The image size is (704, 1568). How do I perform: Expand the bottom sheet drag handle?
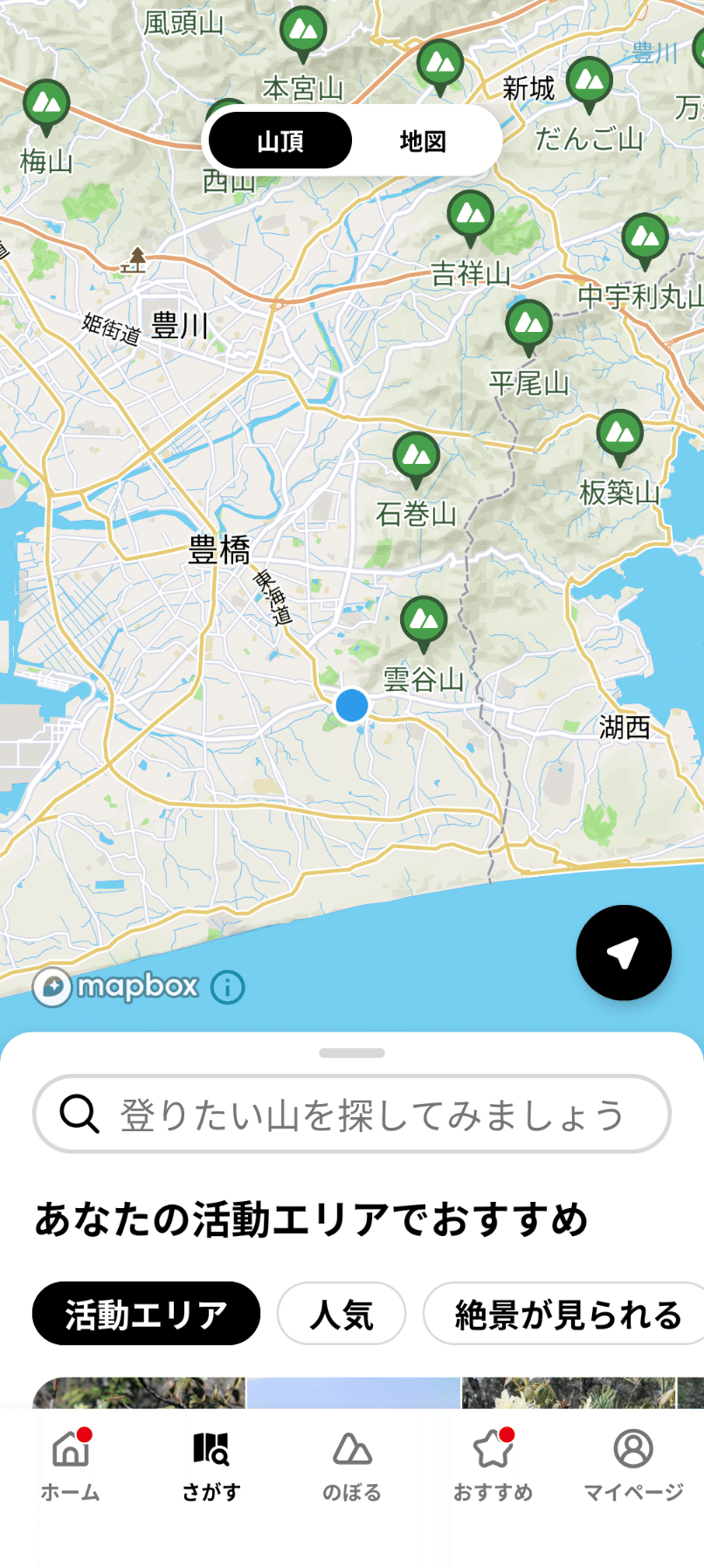pyautogui.click(x=352, y=1053)
